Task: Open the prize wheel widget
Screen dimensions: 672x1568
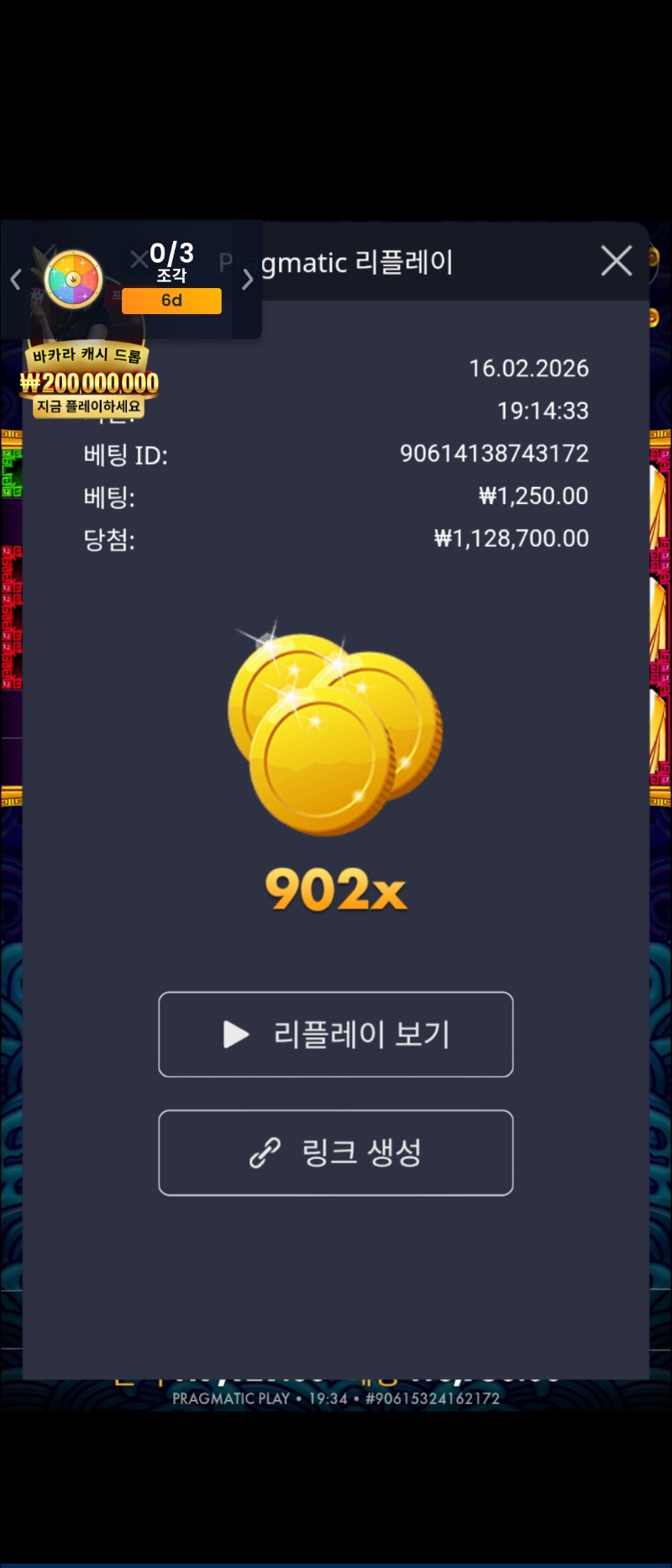Action: click(73, 279)
